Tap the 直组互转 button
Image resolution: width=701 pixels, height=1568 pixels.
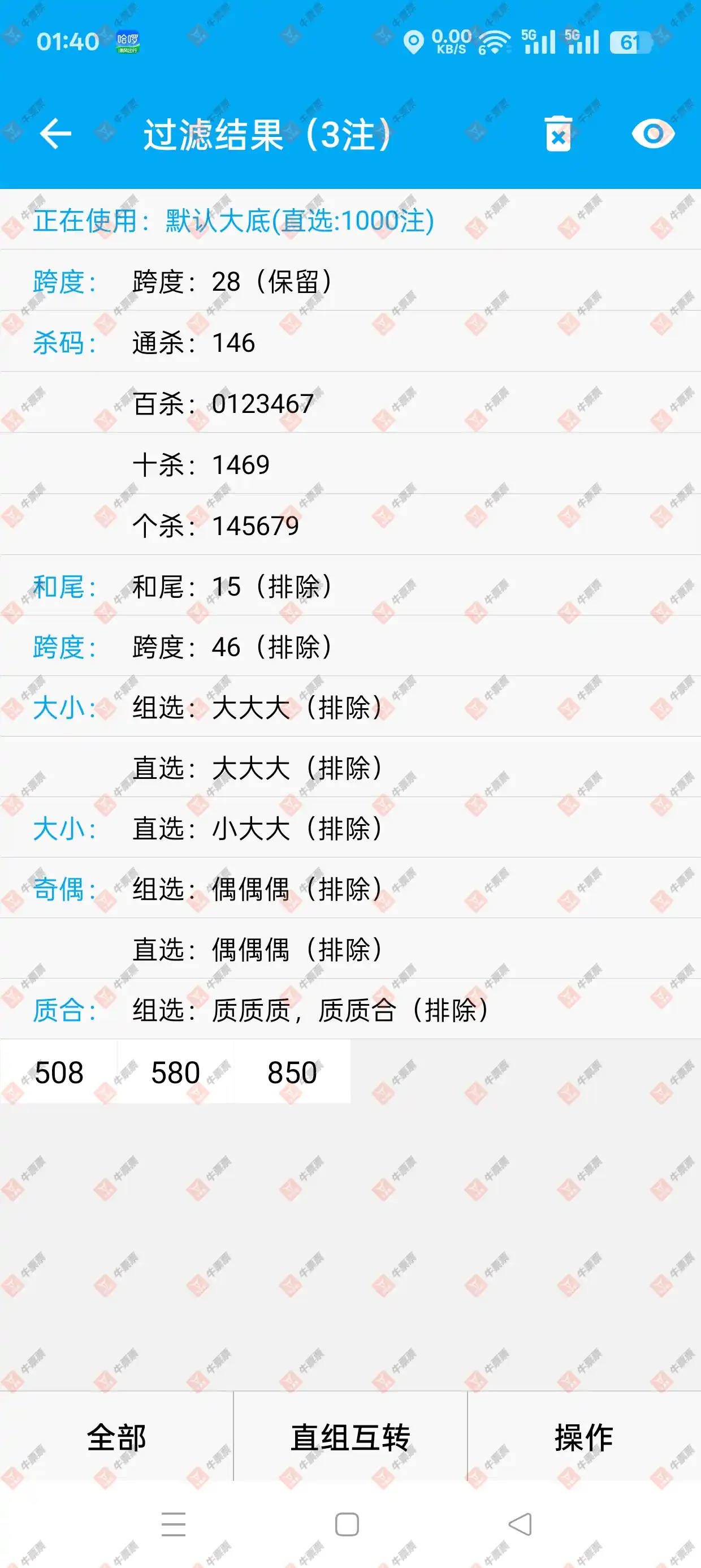(x=350, y=1438)
